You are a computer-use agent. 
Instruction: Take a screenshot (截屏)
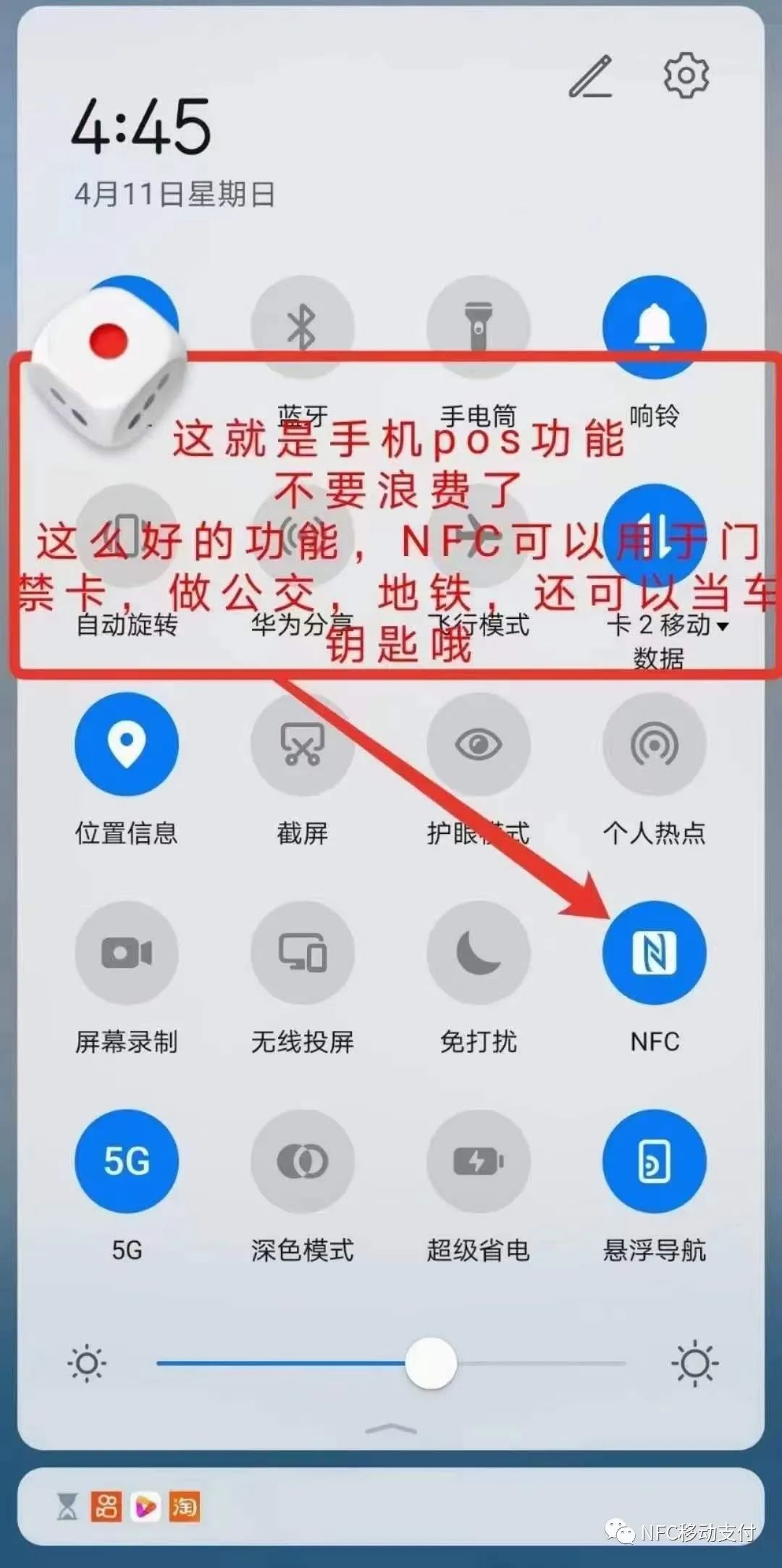[x=303, y=744]
